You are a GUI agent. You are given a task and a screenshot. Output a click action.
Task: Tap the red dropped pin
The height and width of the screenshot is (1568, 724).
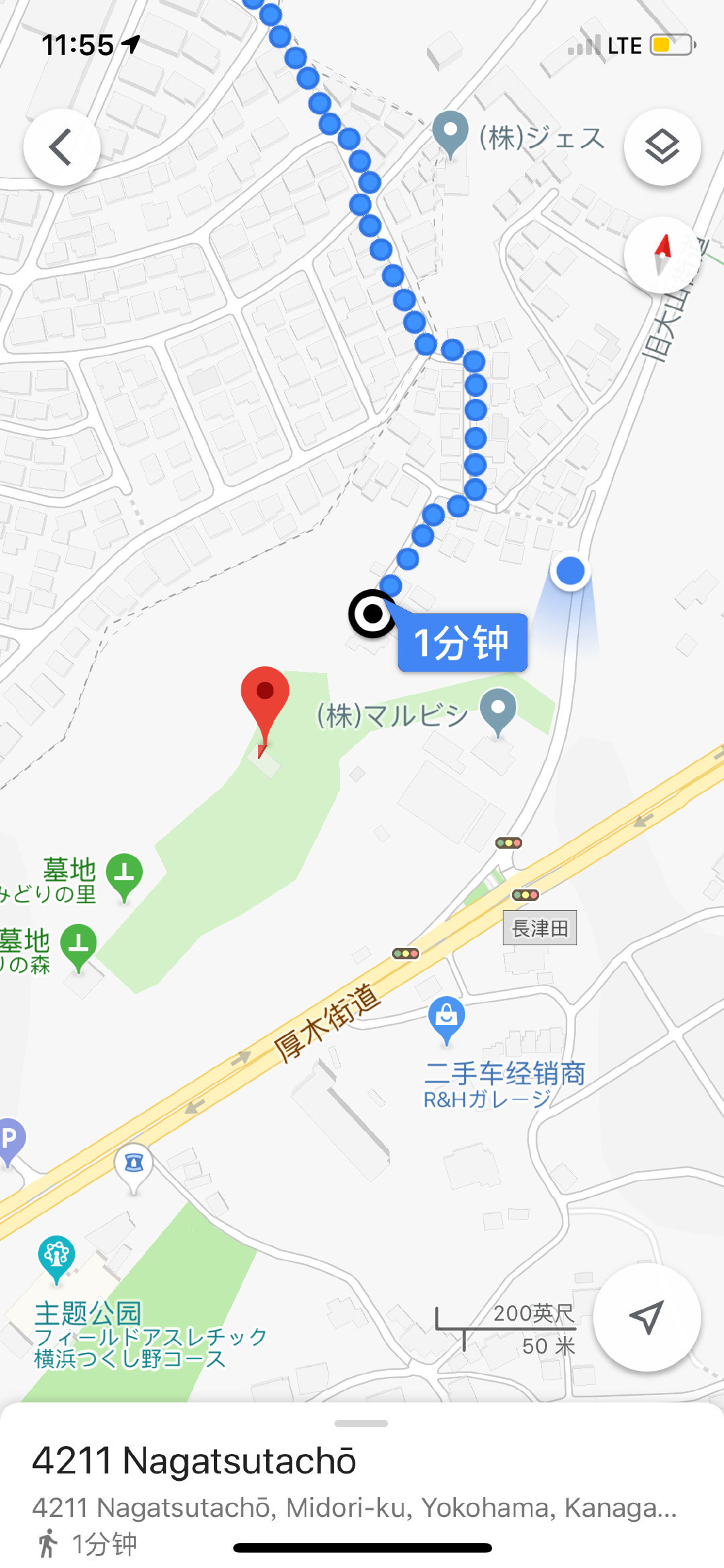pos(265,697)
